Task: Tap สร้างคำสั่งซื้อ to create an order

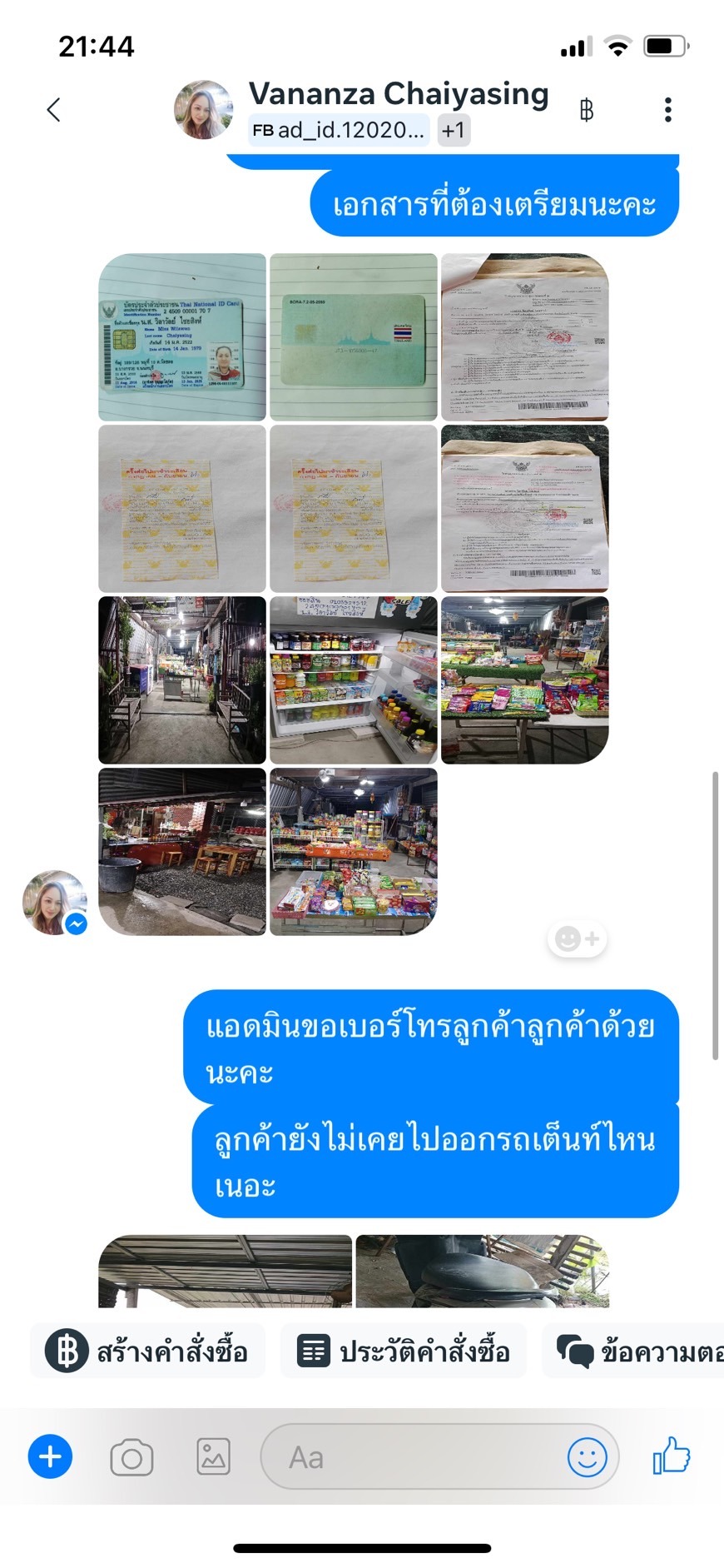Action: pyautogui.click(x=147, y=1351)
